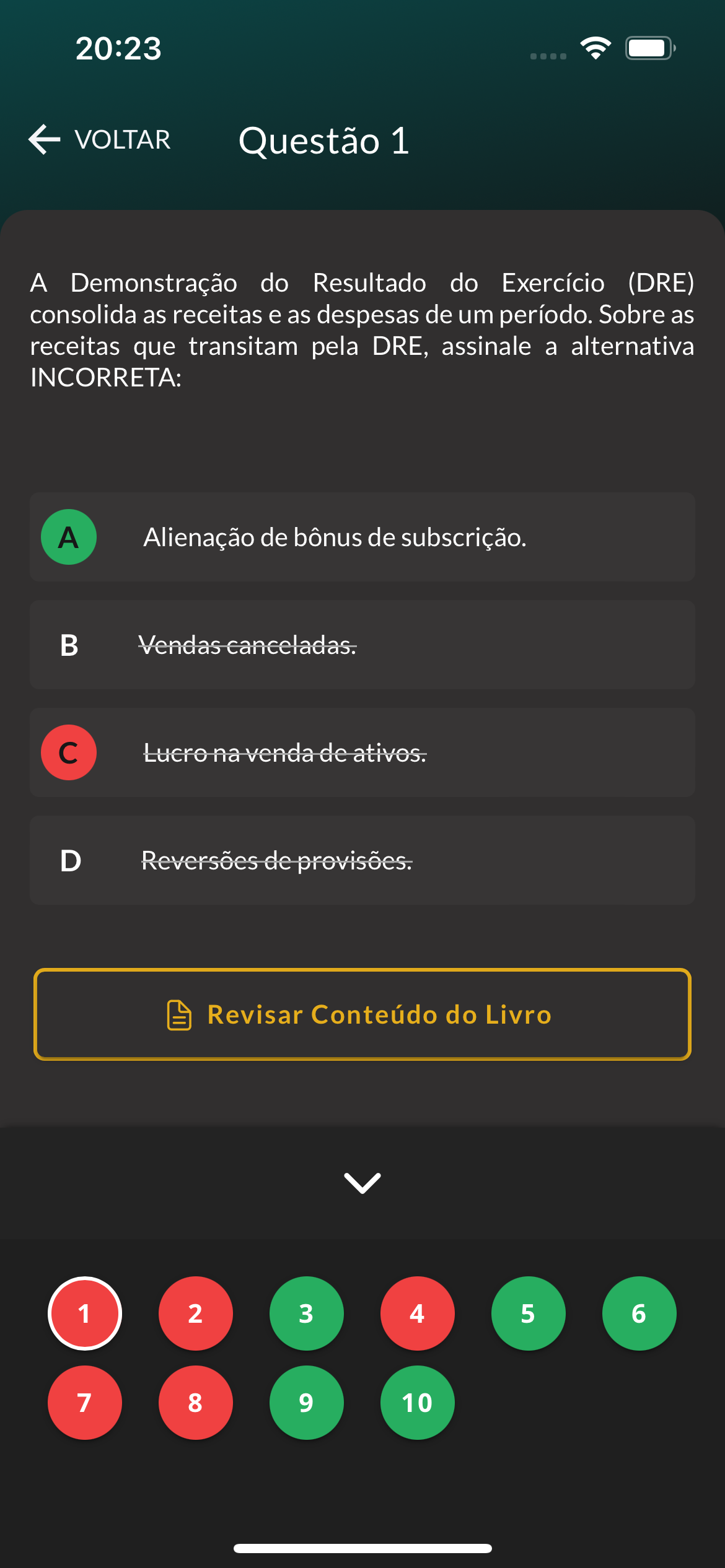Select answer B Vendas canceladas
This screenshot has width=725, height=1568.
(x=362, y=645)
